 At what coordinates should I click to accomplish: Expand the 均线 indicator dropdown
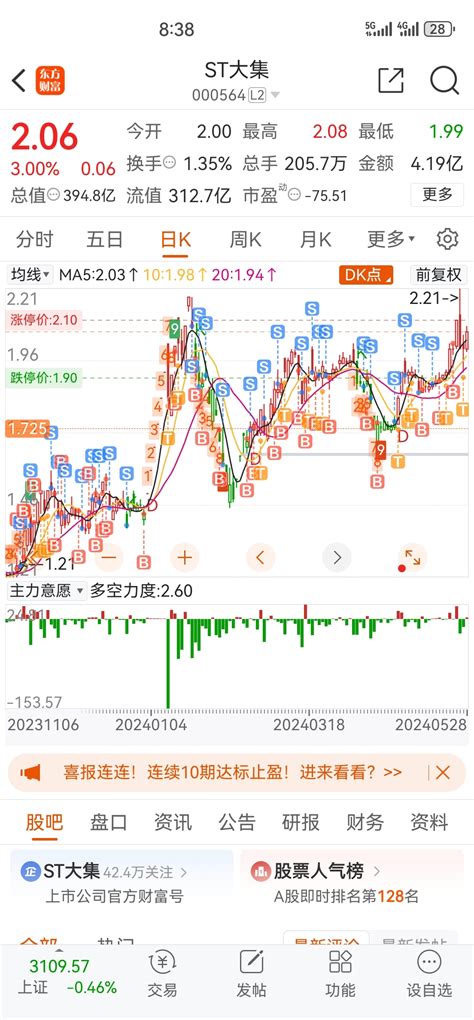(x=30, y=275)
